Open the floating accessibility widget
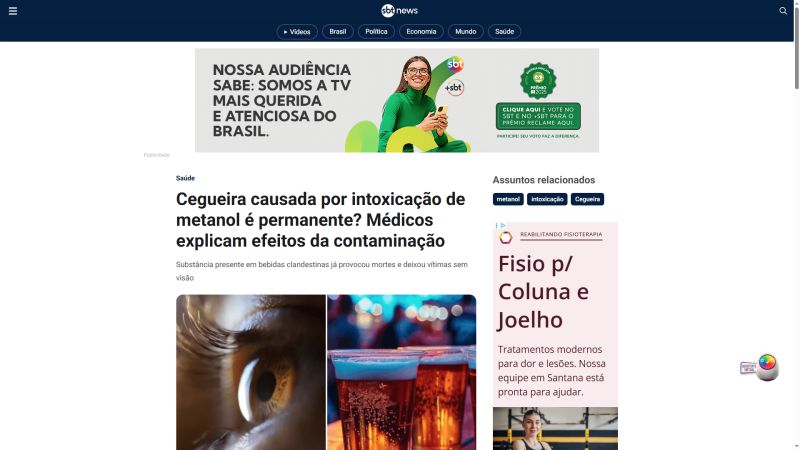 coord(767,366)
